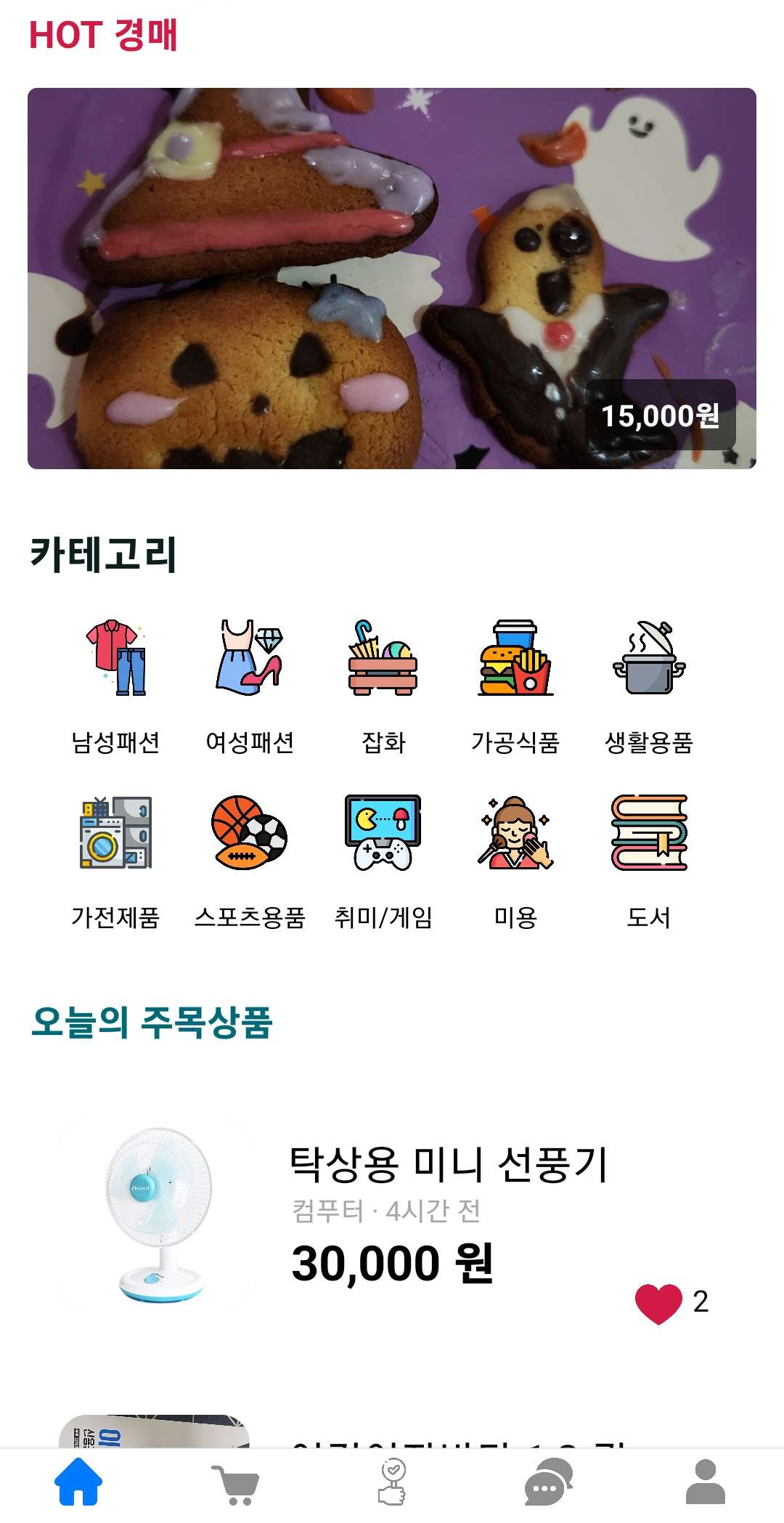Go to the profile tab
Viewport: 784px width, 1523px height.
tap(706, 1482)
